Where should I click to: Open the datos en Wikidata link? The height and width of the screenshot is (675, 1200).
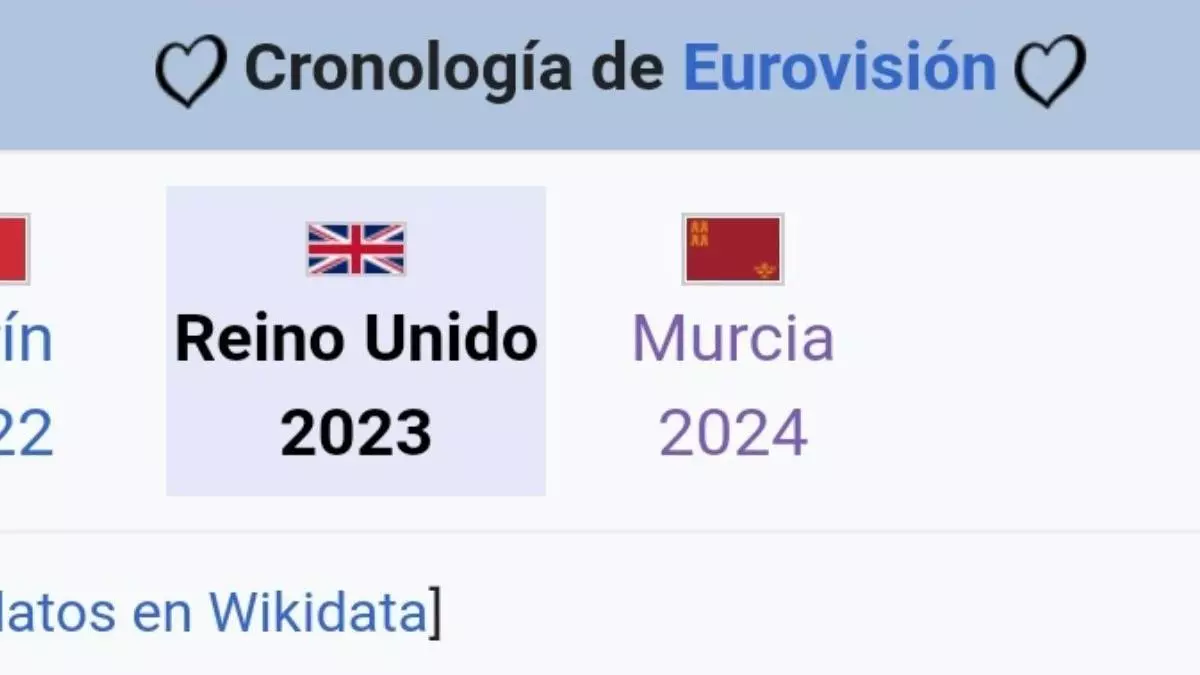214,612
